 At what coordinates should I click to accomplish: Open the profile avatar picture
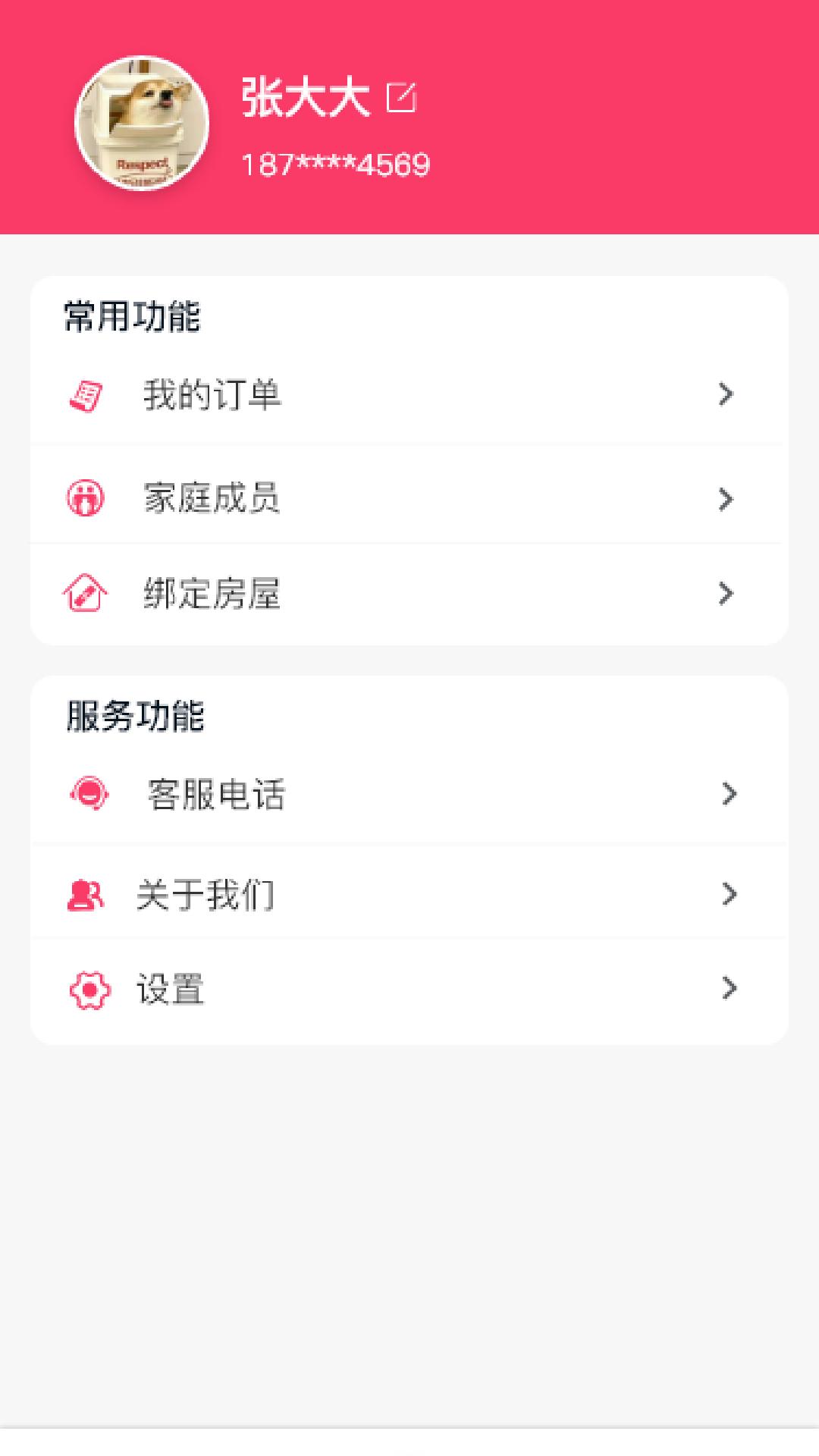pyautogui.click(x=142, y=123)
